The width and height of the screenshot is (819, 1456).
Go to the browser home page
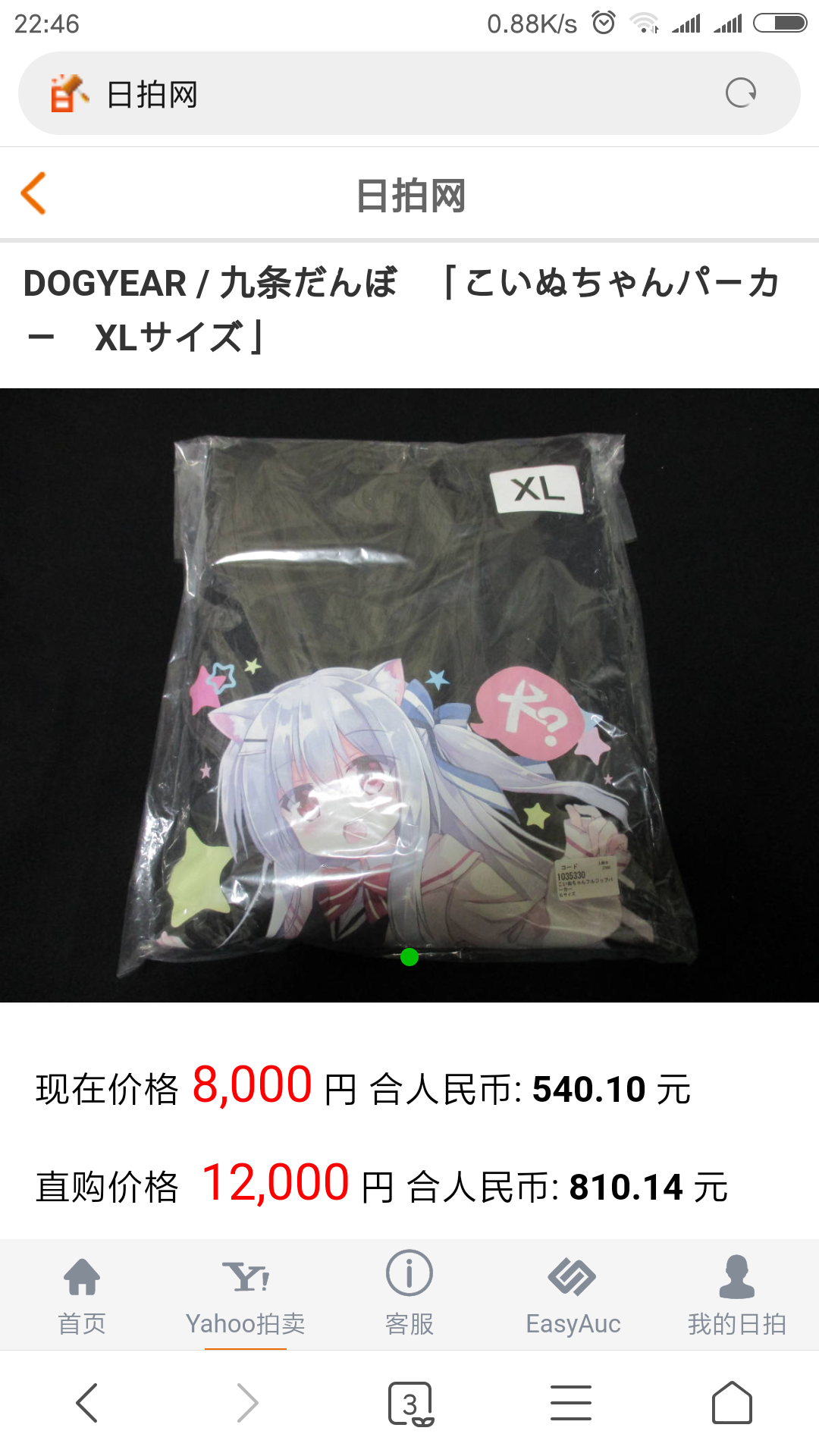(x=732, y=1403)
